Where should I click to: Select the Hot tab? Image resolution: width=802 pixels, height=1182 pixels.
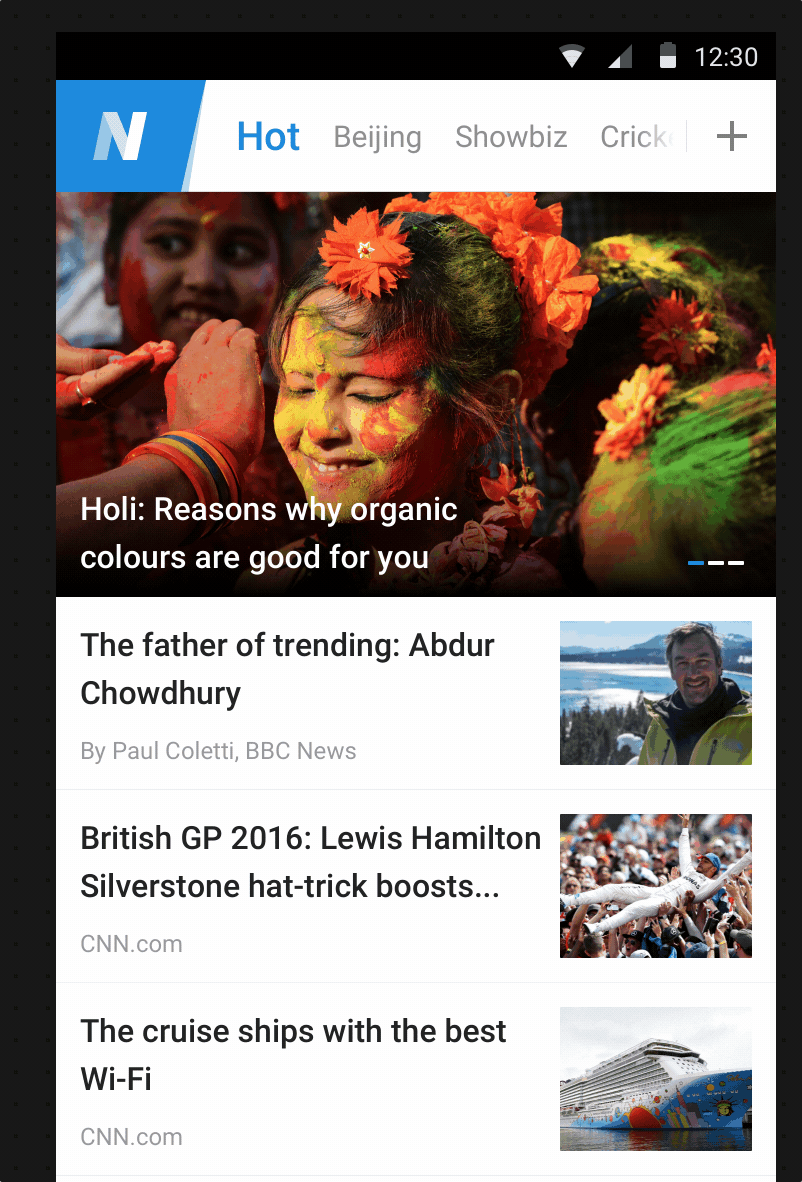tap(268, 137)
